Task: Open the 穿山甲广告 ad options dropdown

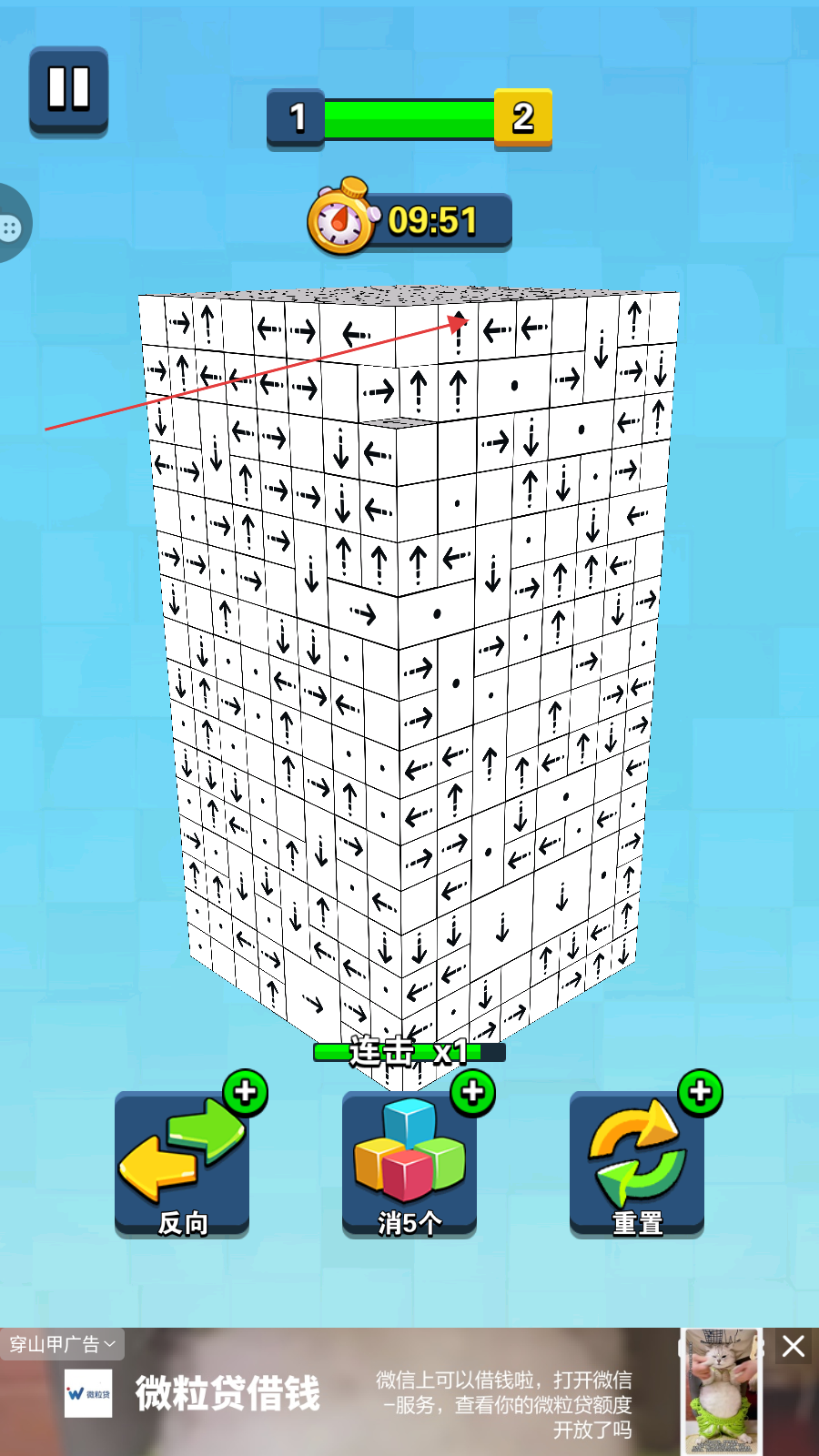Action: pyautogui.click(x=62, y=1344)
